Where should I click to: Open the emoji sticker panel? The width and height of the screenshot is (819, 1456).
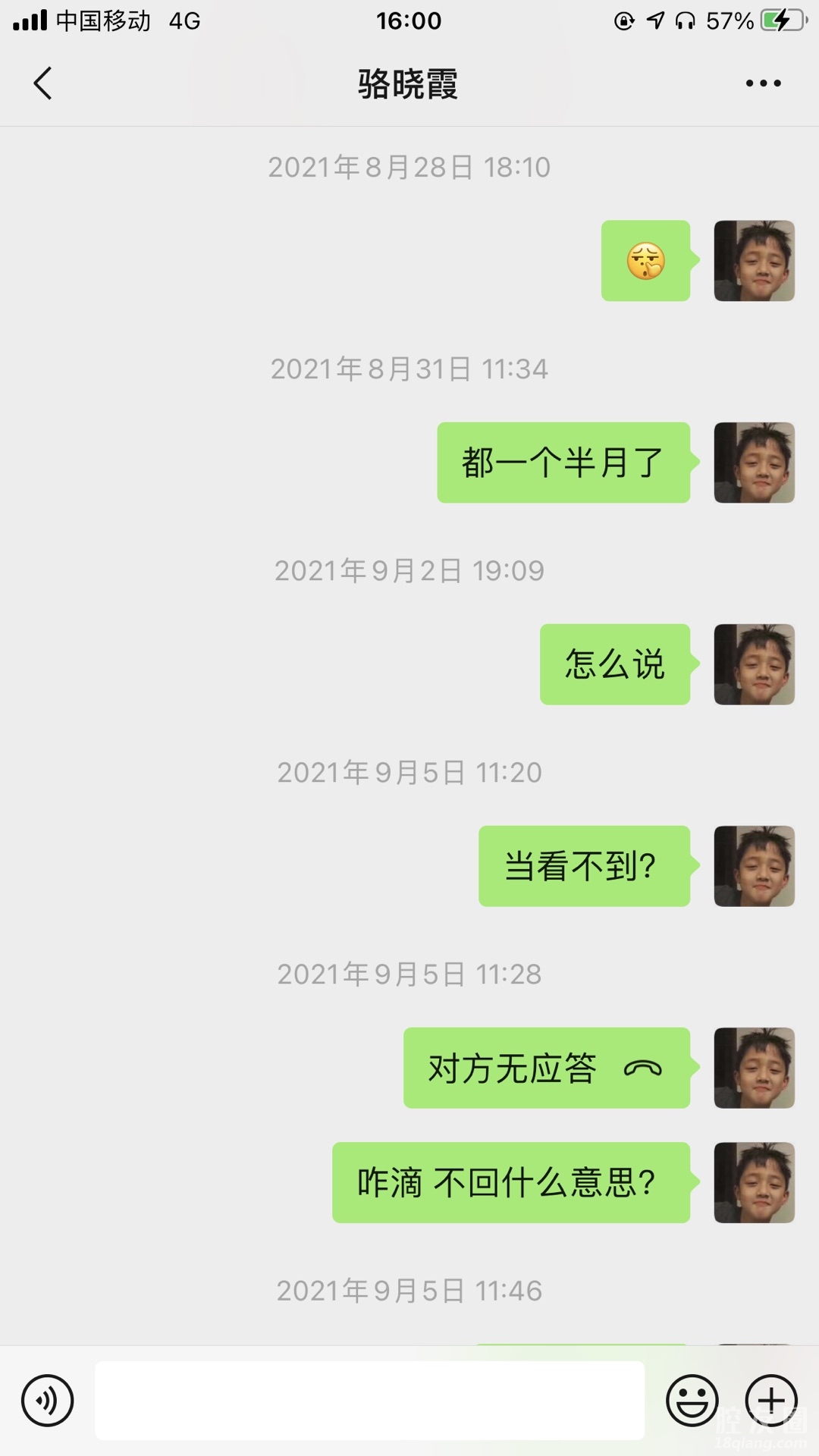pos(692,1401)
